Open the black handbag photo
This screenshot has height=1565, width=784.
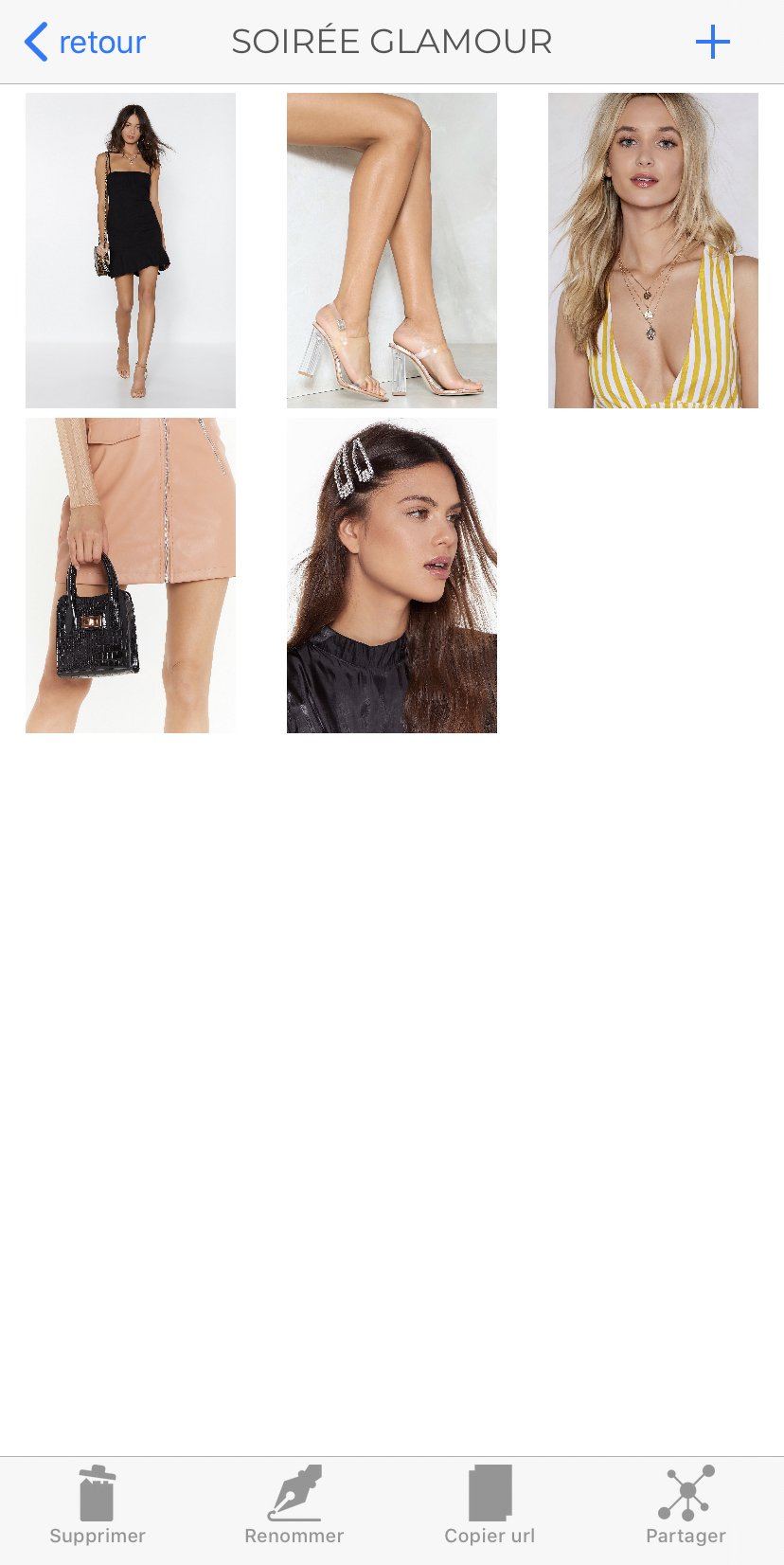(131, 575)
